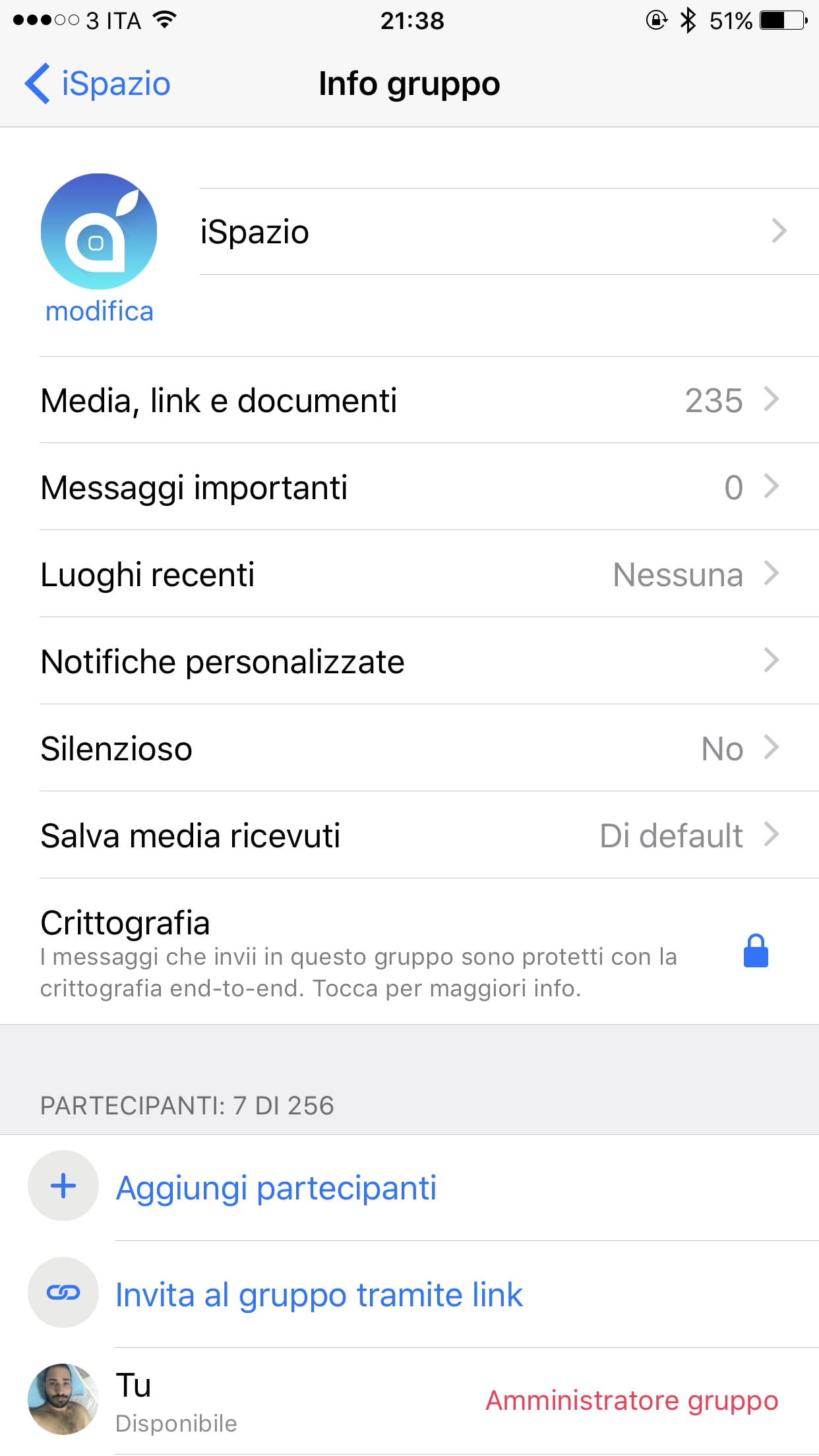Screen dimensions: 819x1456
Task: Select Aggiungi partecipanti
Action: [x=276, y=1188]
